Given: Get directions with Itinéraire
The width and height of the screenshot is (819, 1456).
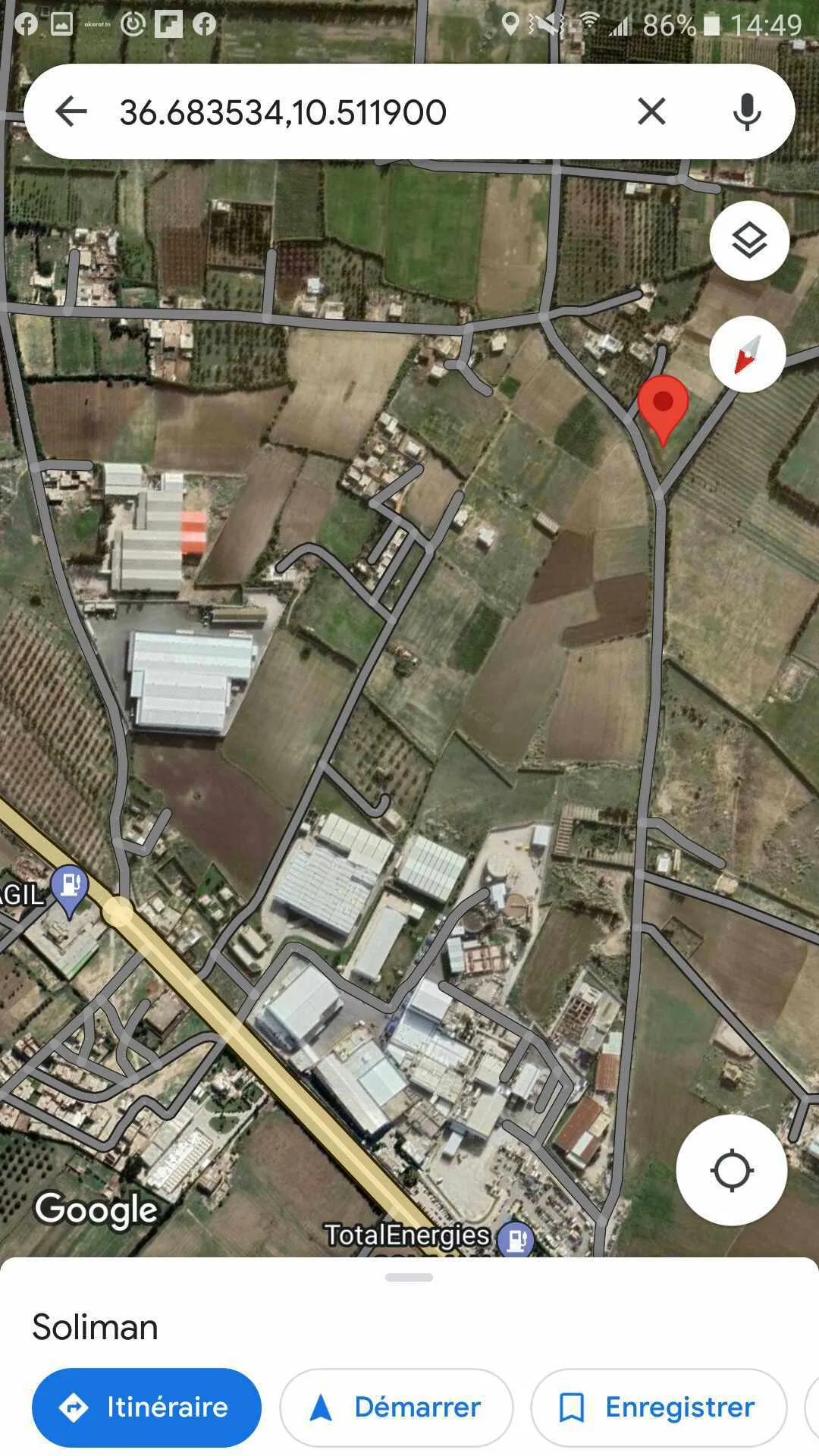Looking at the screenshot, I should (x=146, y=1407).
